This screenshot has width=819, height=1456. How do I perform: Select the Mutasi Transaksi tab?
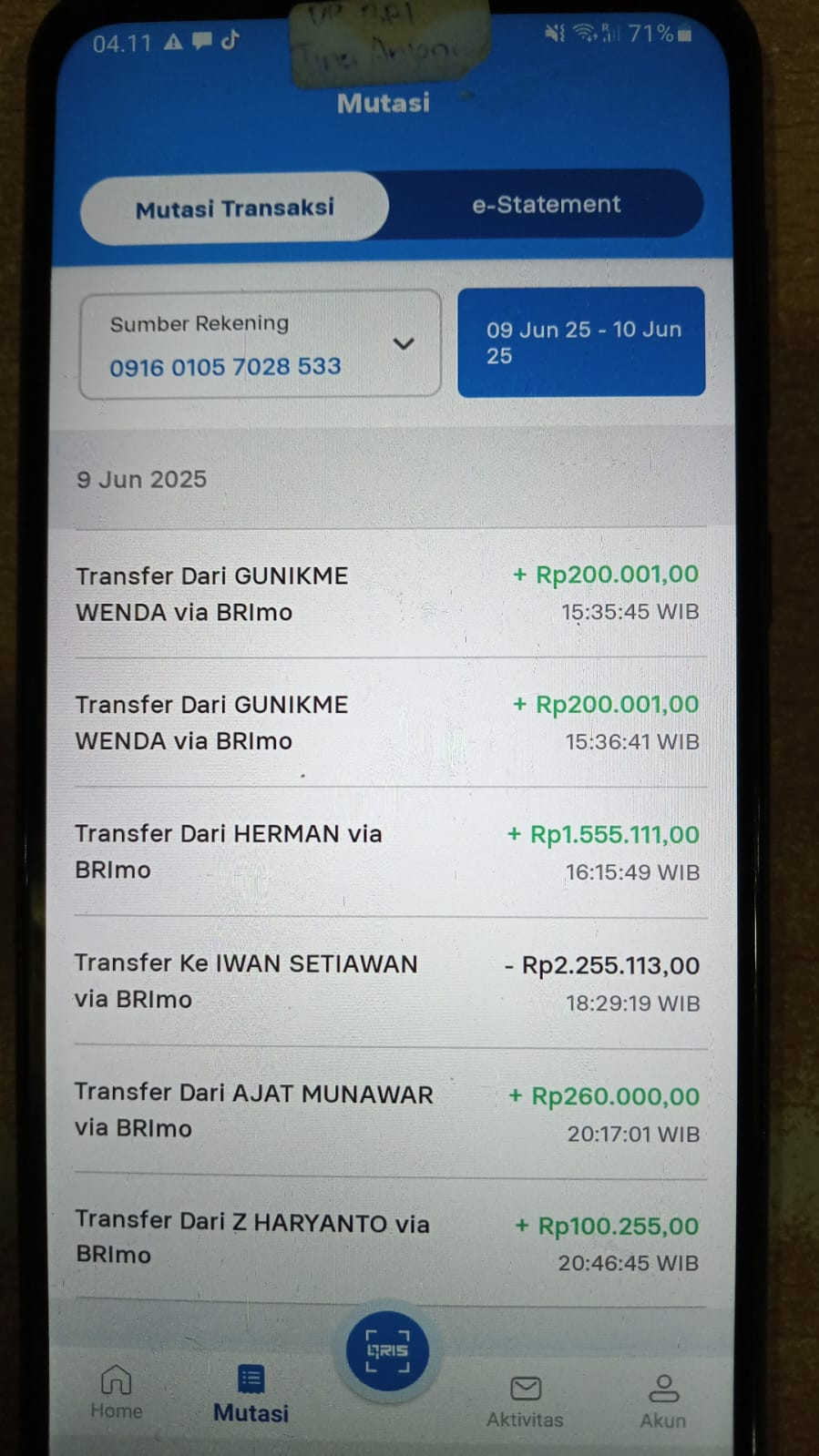point(235,208)
